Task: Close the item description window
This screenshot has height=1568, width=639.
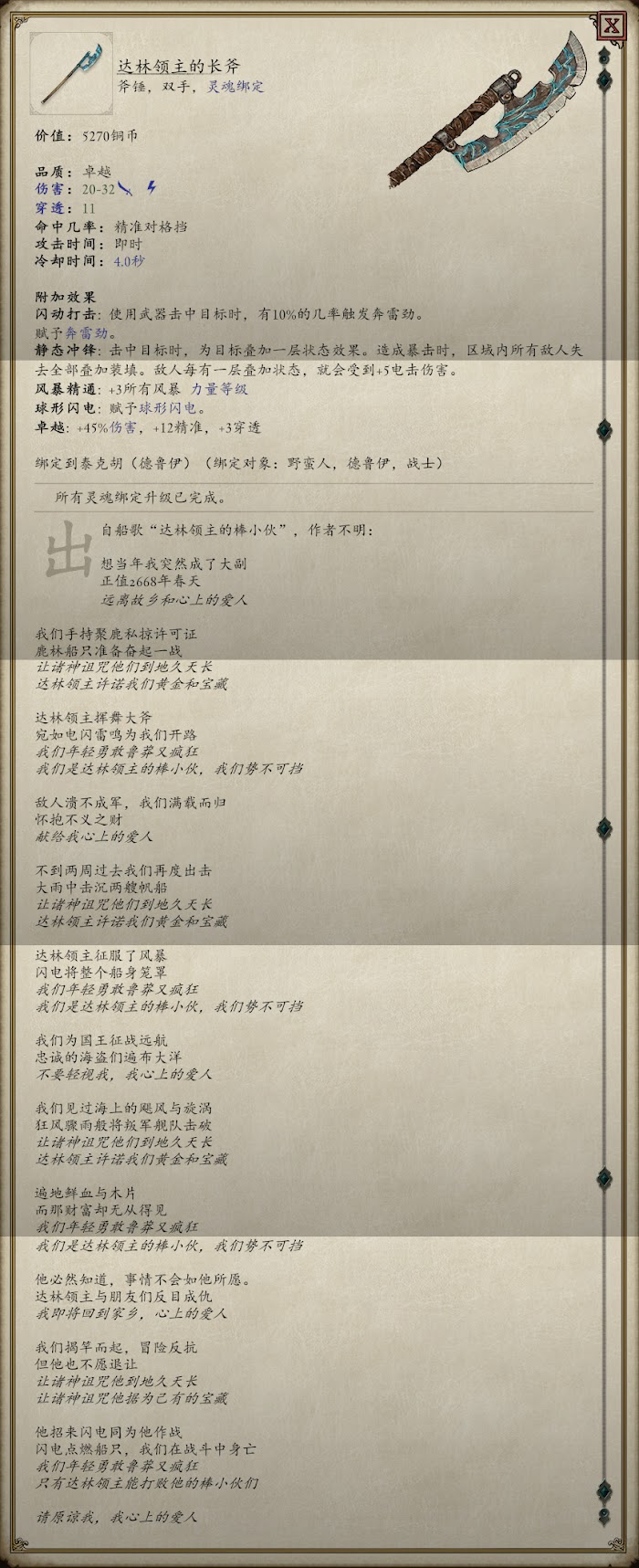Action: point(610,26)
